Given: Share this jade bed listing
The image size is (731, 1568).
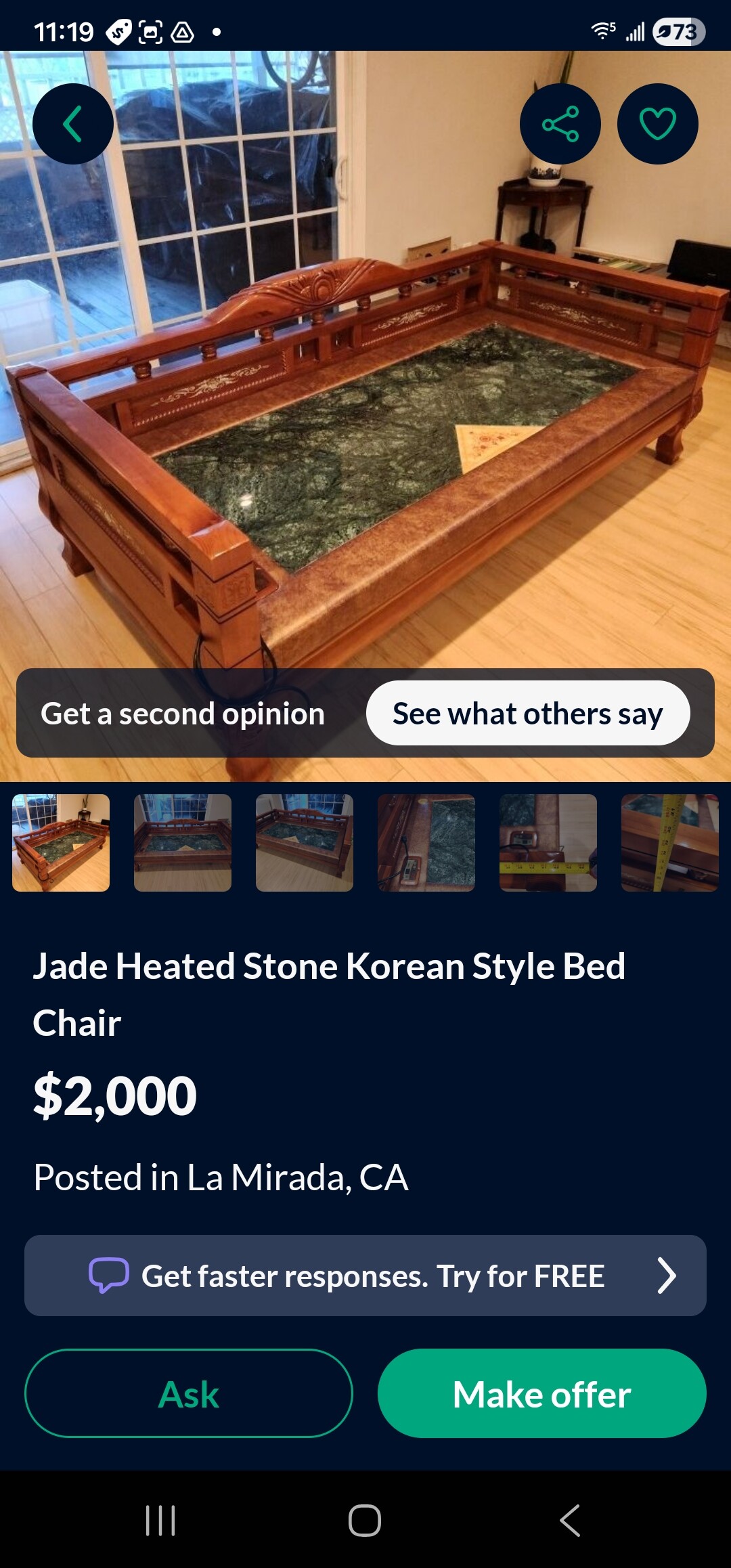Looking at the screenshot, I should click(560, 124).
